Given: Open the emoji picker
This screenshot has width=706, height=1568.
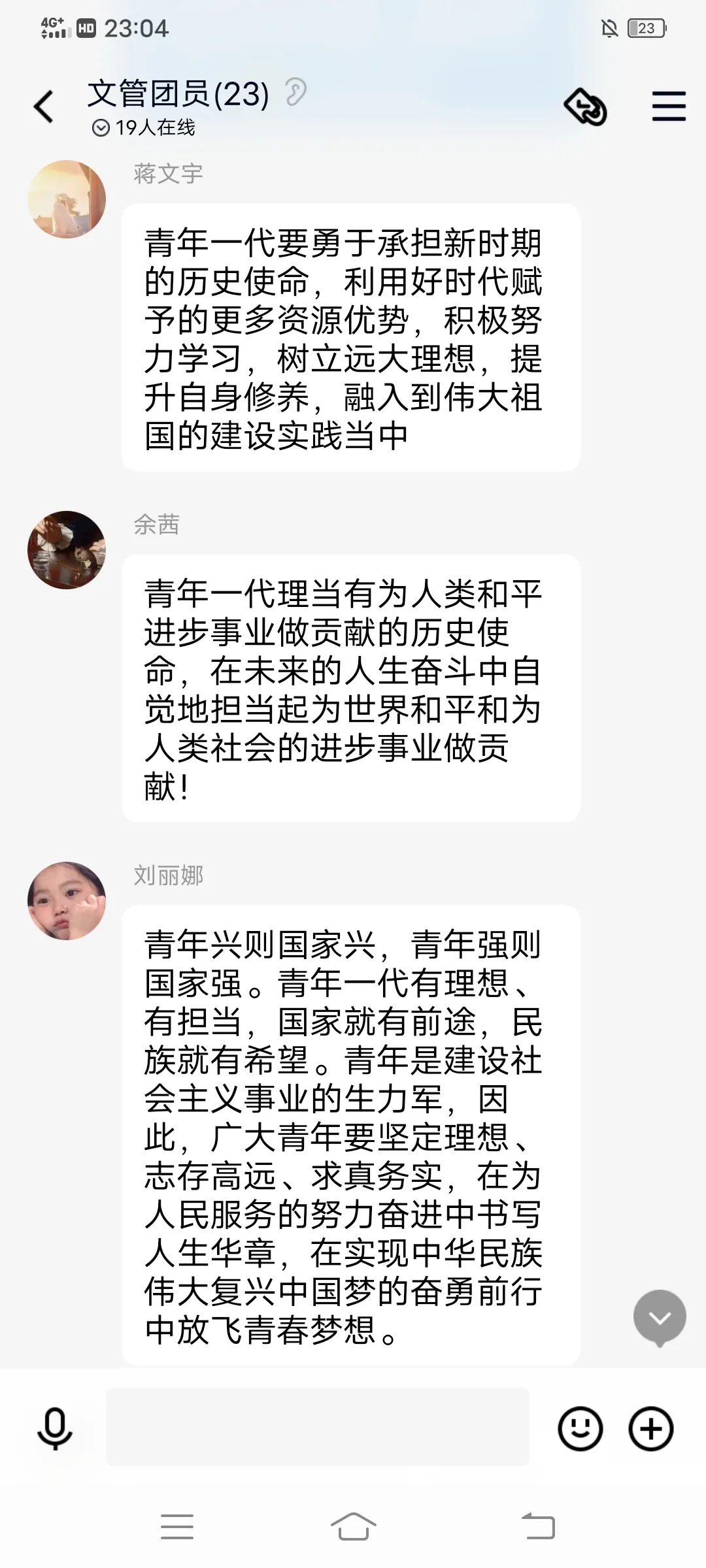Looking at the screenshot, I should coord(580,1429).
